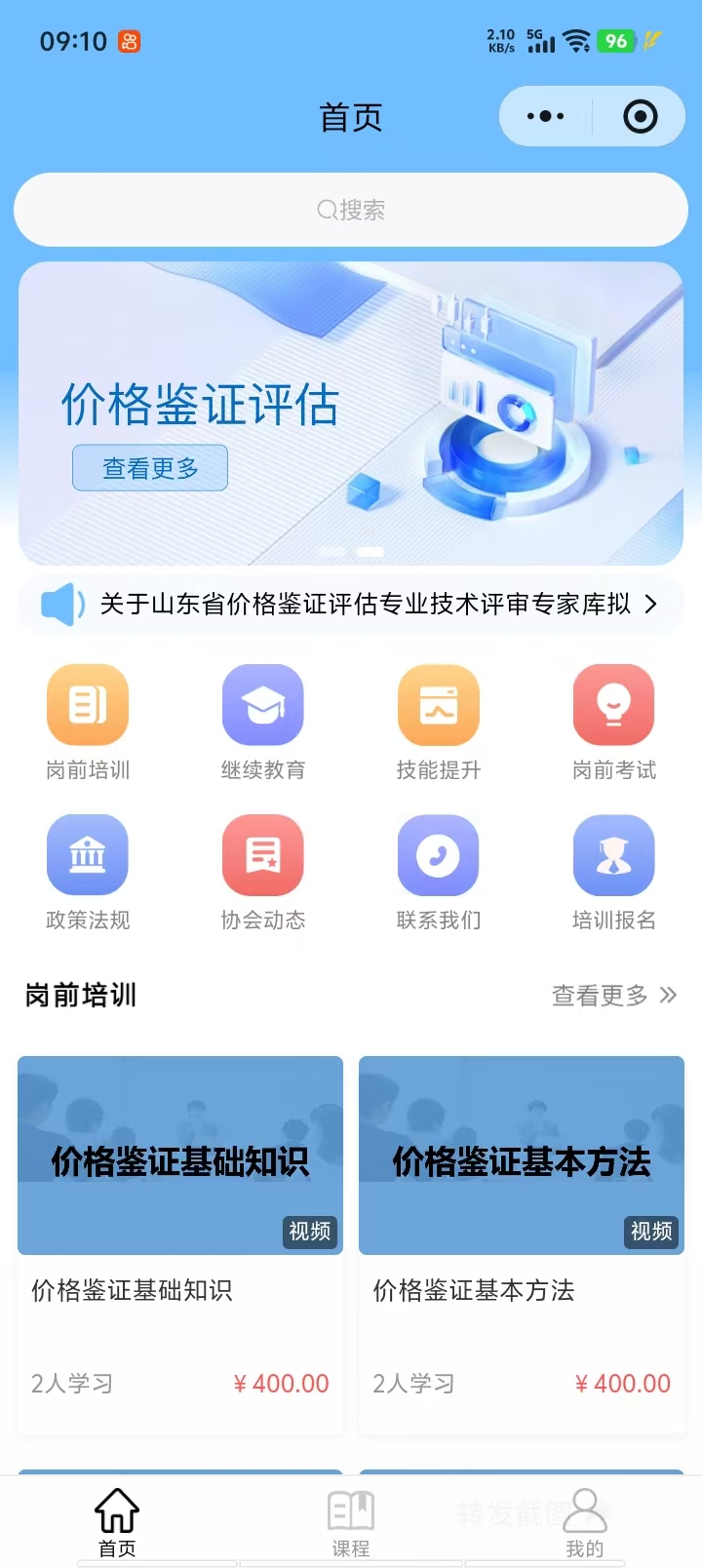Open 技能提升 section

tap(439, 705)
